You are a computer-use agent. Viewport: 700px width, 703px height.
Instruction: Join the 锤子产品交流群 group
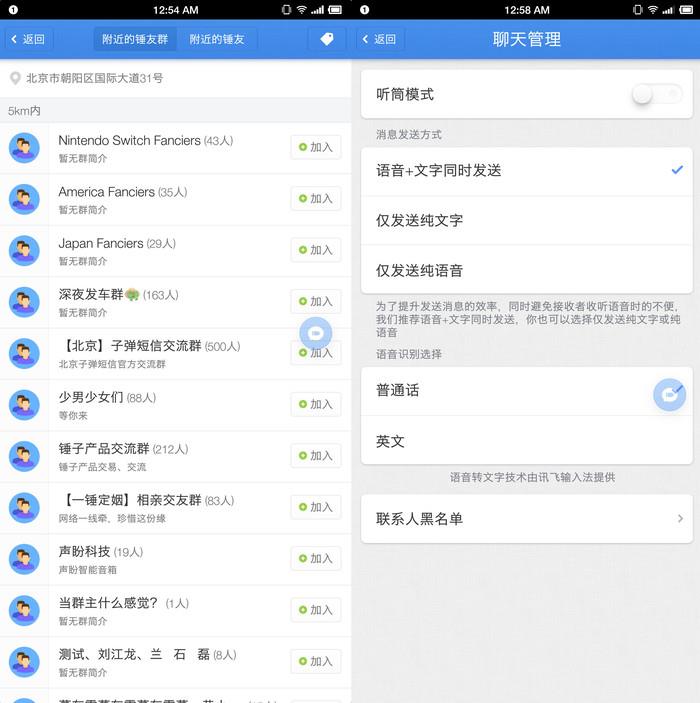tap(315, 456)
